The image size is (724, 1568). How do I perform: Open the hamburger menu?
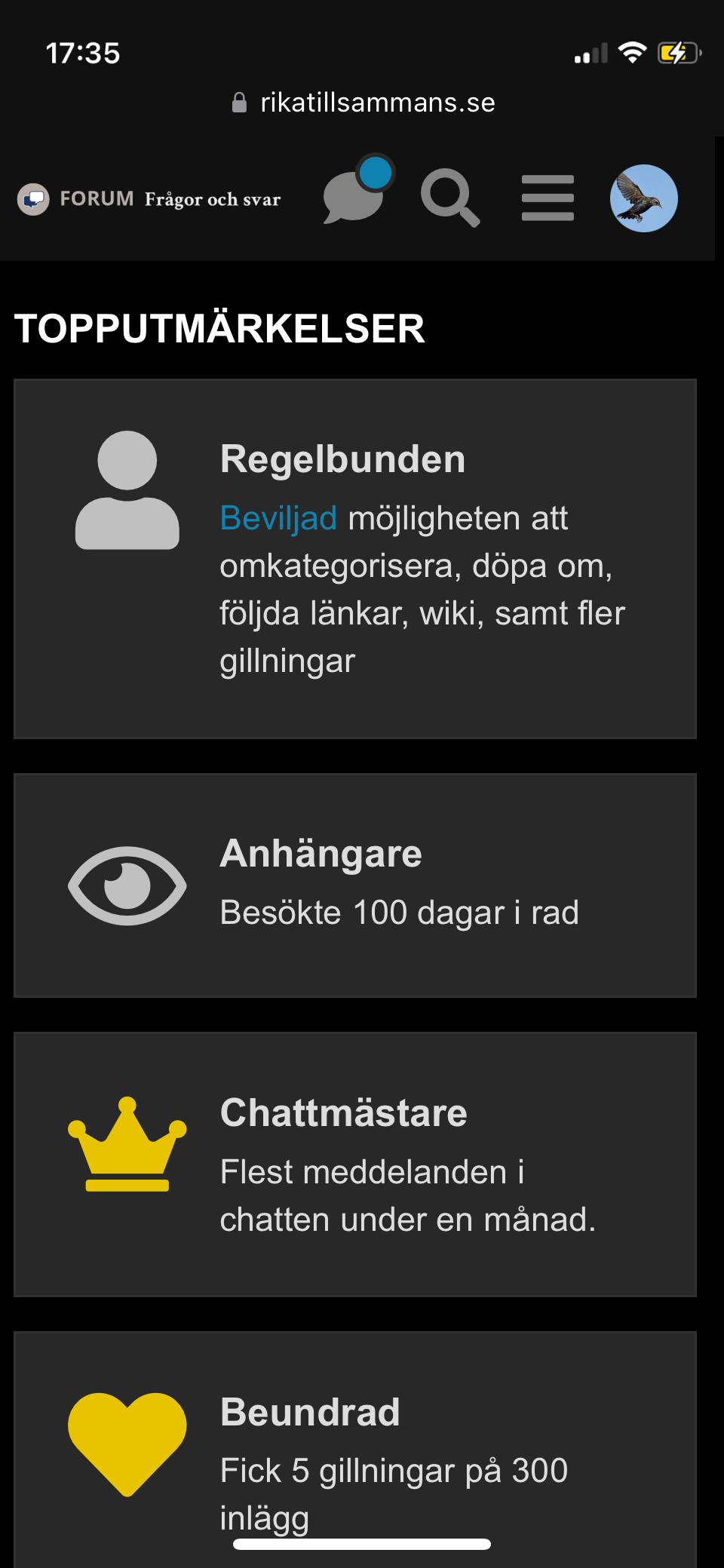click(x=548, y=198)
